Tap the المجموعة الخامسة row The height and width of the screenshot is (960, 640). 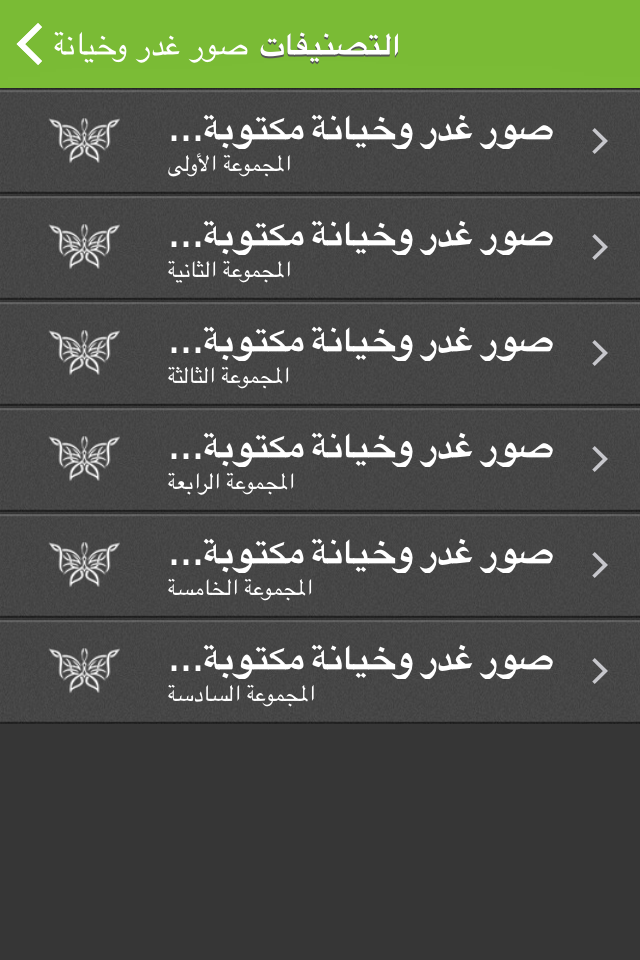(320, 565)
